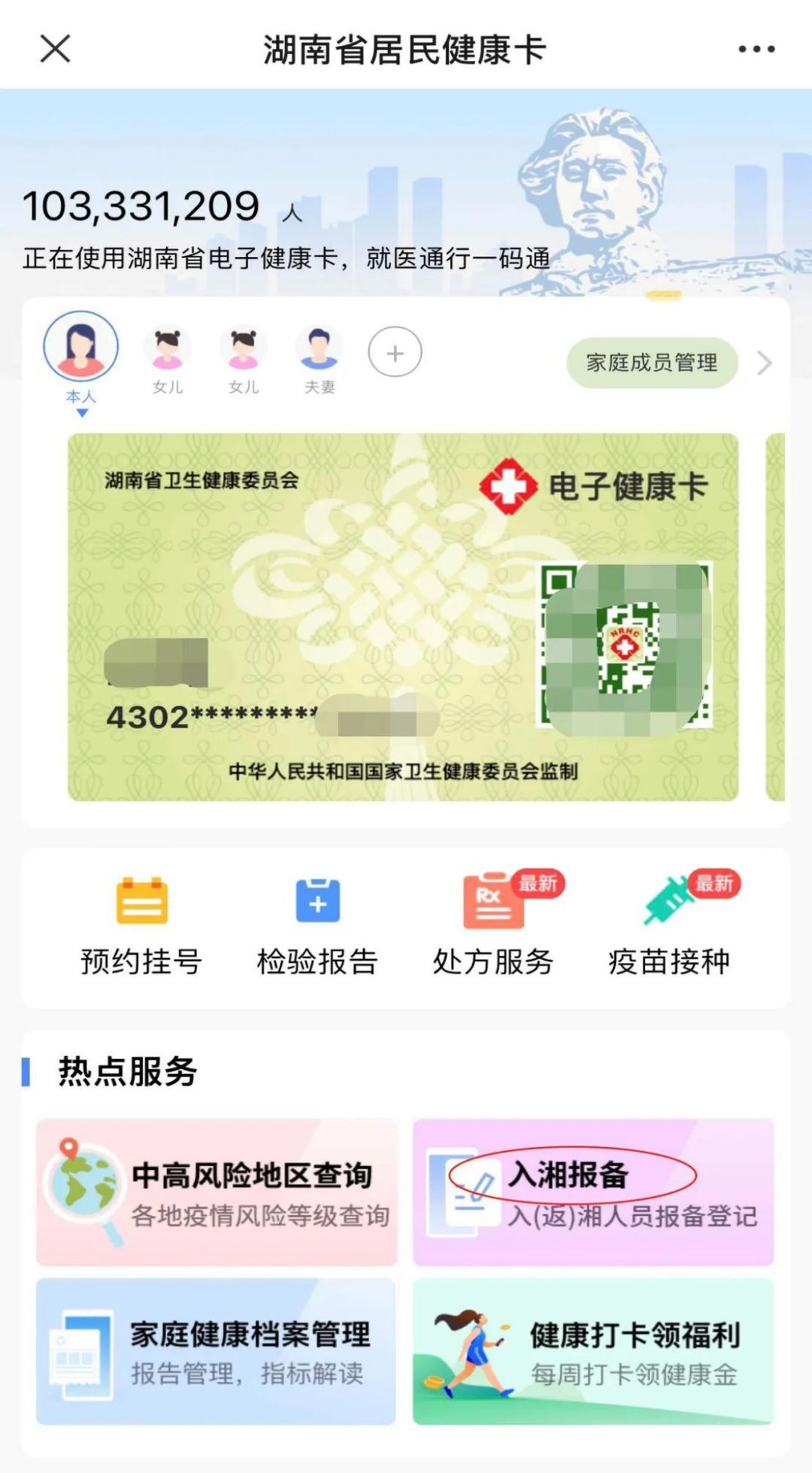
Task: View 检验报告
Action: [317, 927]
